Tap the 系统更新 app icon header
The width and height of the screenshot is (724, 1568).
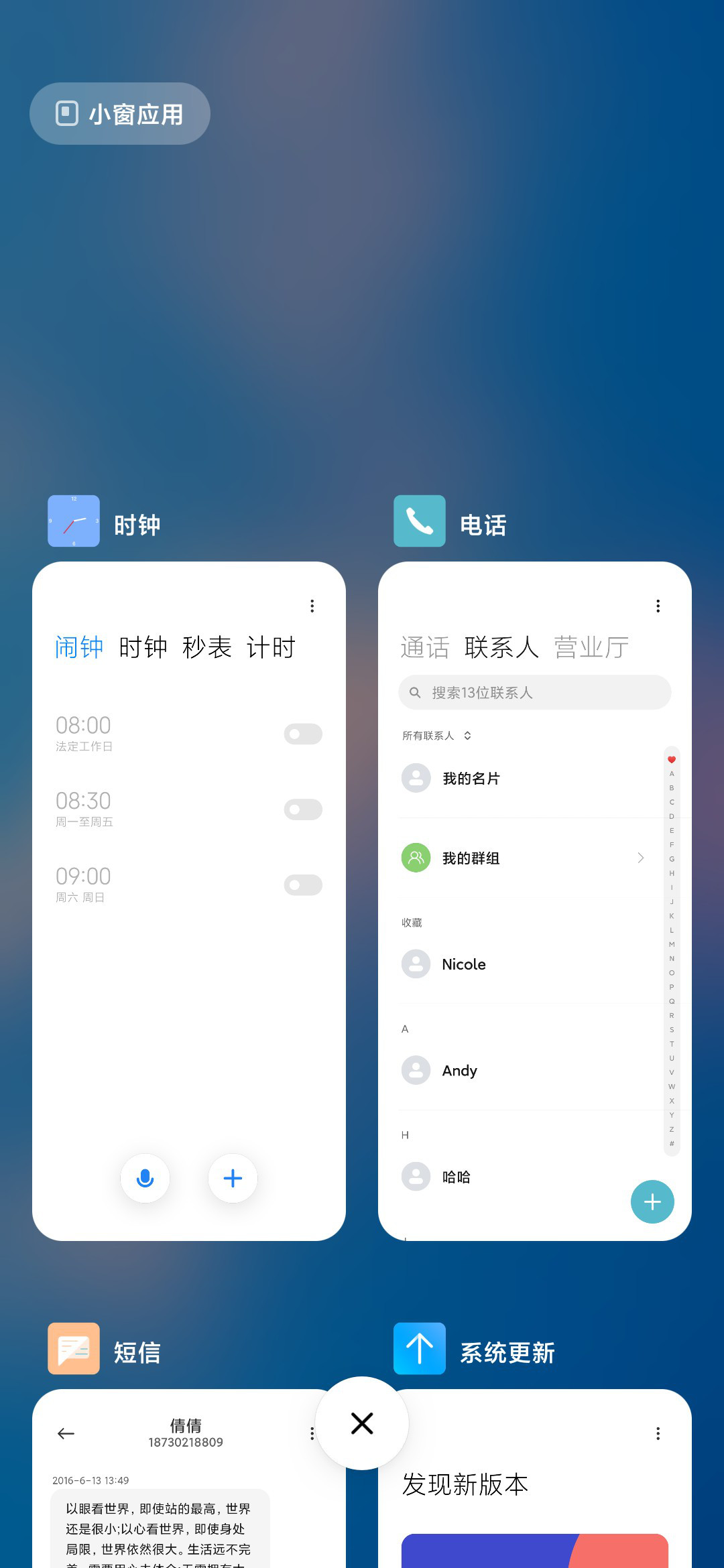pyautogui.click(x=420, y=1348)
